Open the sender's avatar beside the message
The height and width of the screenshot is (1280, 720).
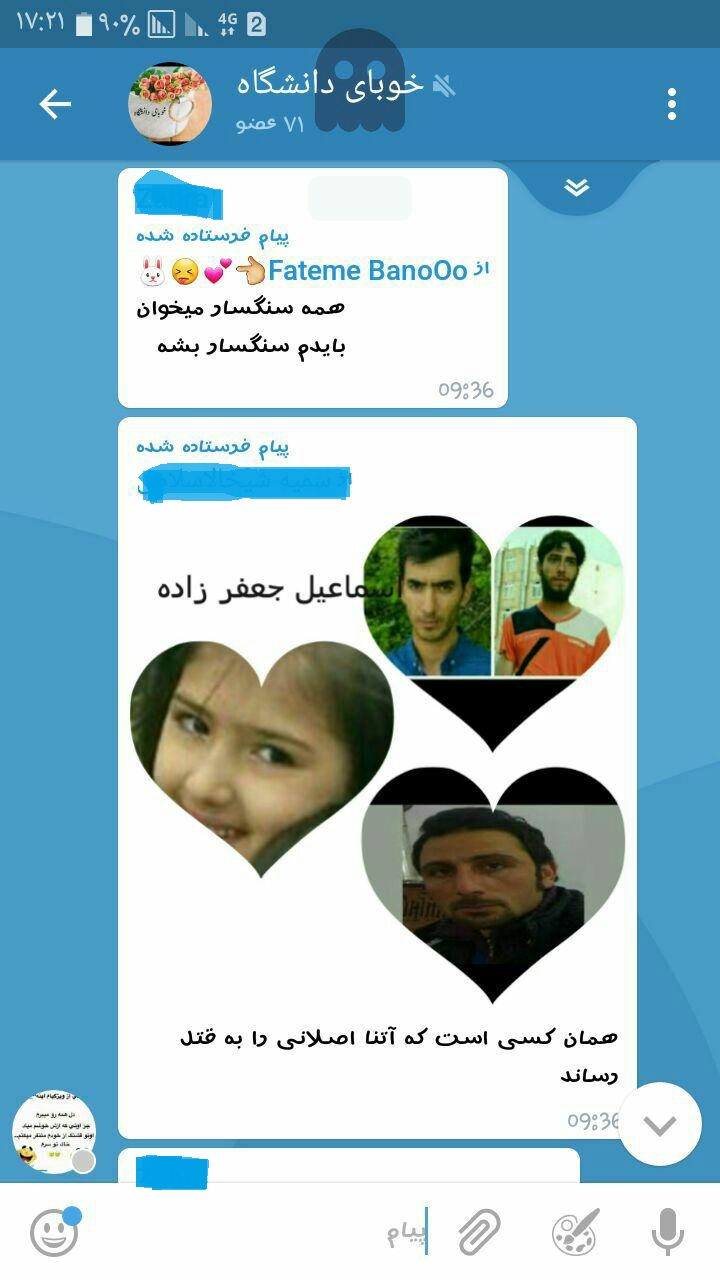(54, 1132)
